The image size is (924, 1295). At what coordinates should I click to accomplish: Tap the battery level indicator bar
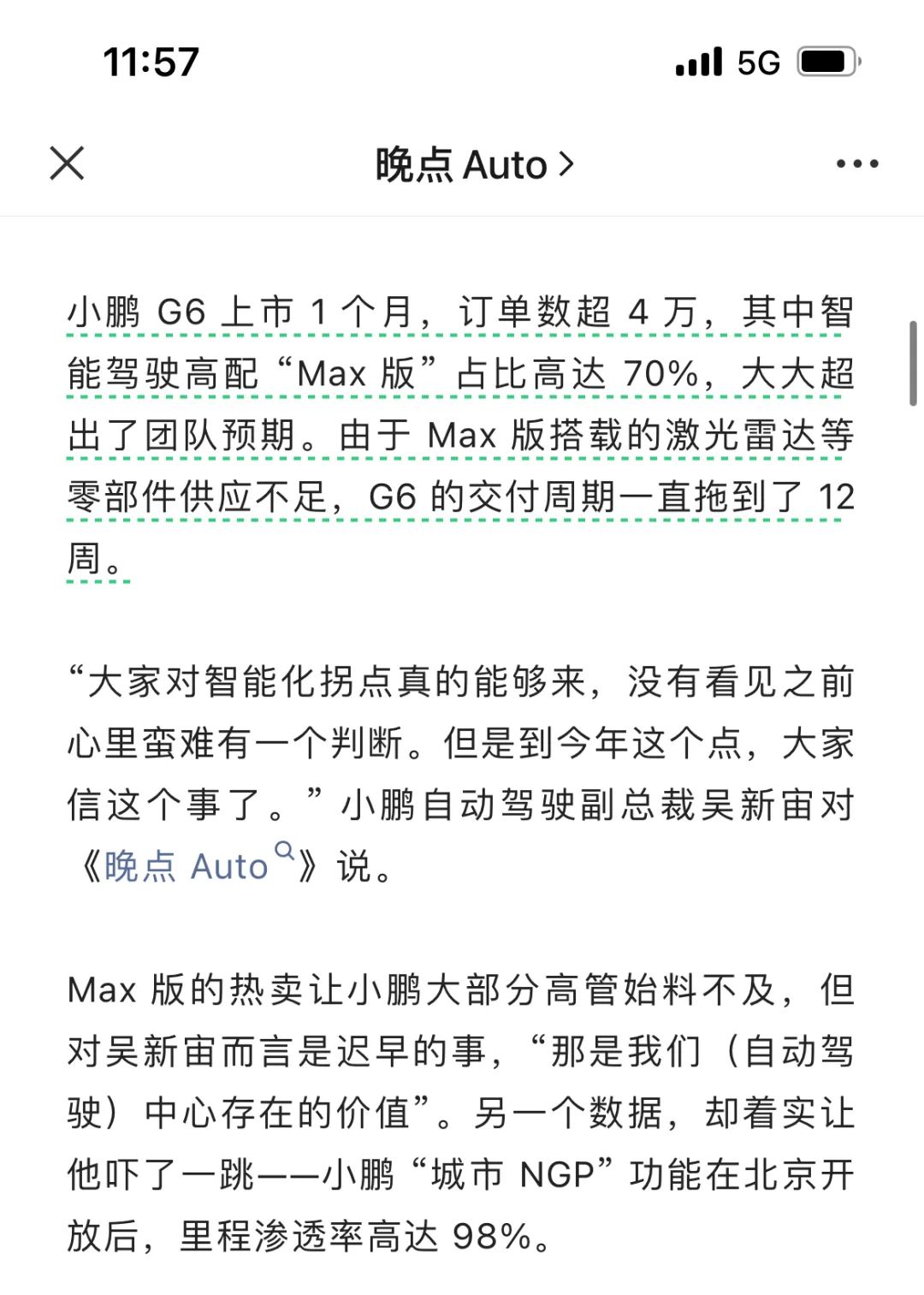824,62
